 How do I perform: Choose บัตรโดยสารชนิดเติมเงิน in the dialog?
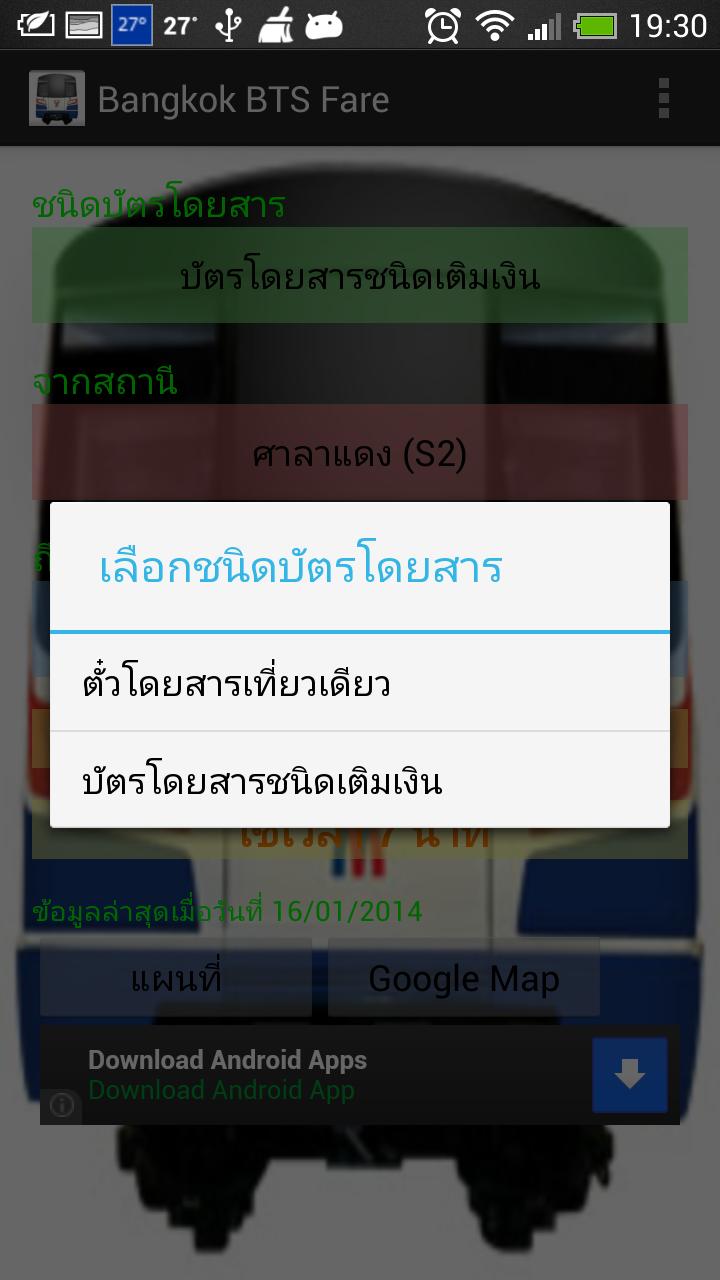pyautogui.click(x=360, y=781)
